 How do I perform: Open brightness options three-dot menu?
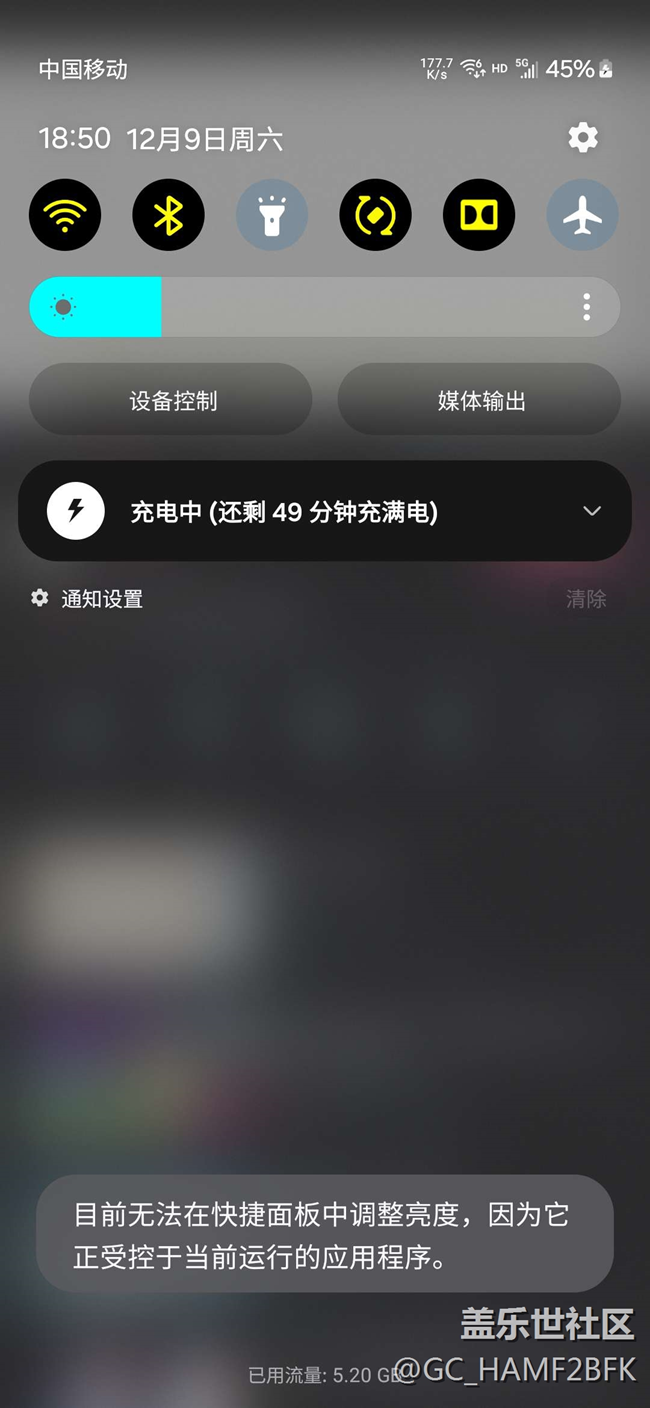(587, 307)
